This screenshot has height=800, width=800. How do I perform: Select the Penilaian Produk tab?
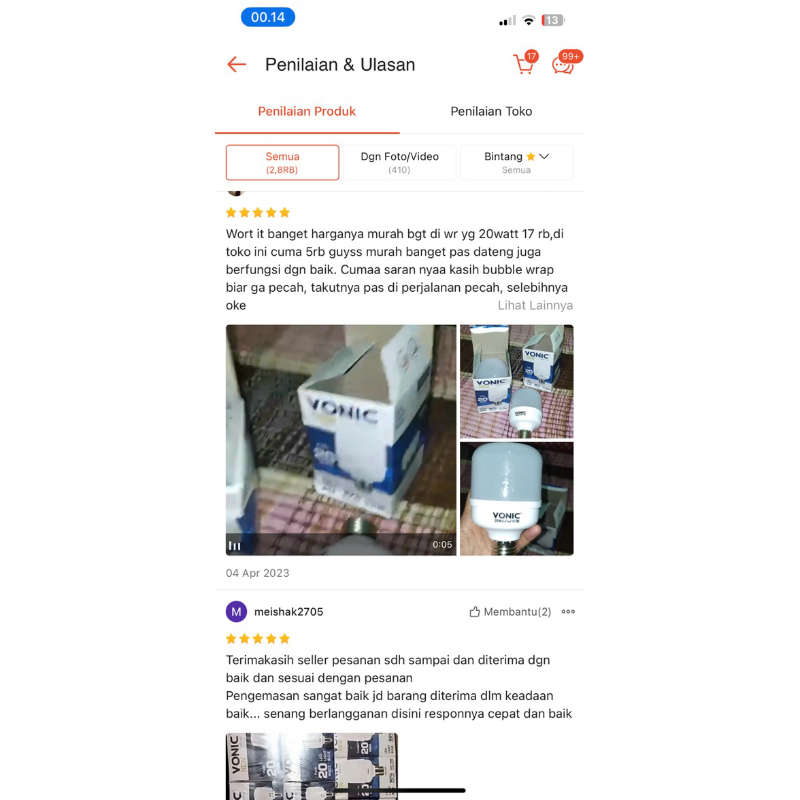[307, 111]
